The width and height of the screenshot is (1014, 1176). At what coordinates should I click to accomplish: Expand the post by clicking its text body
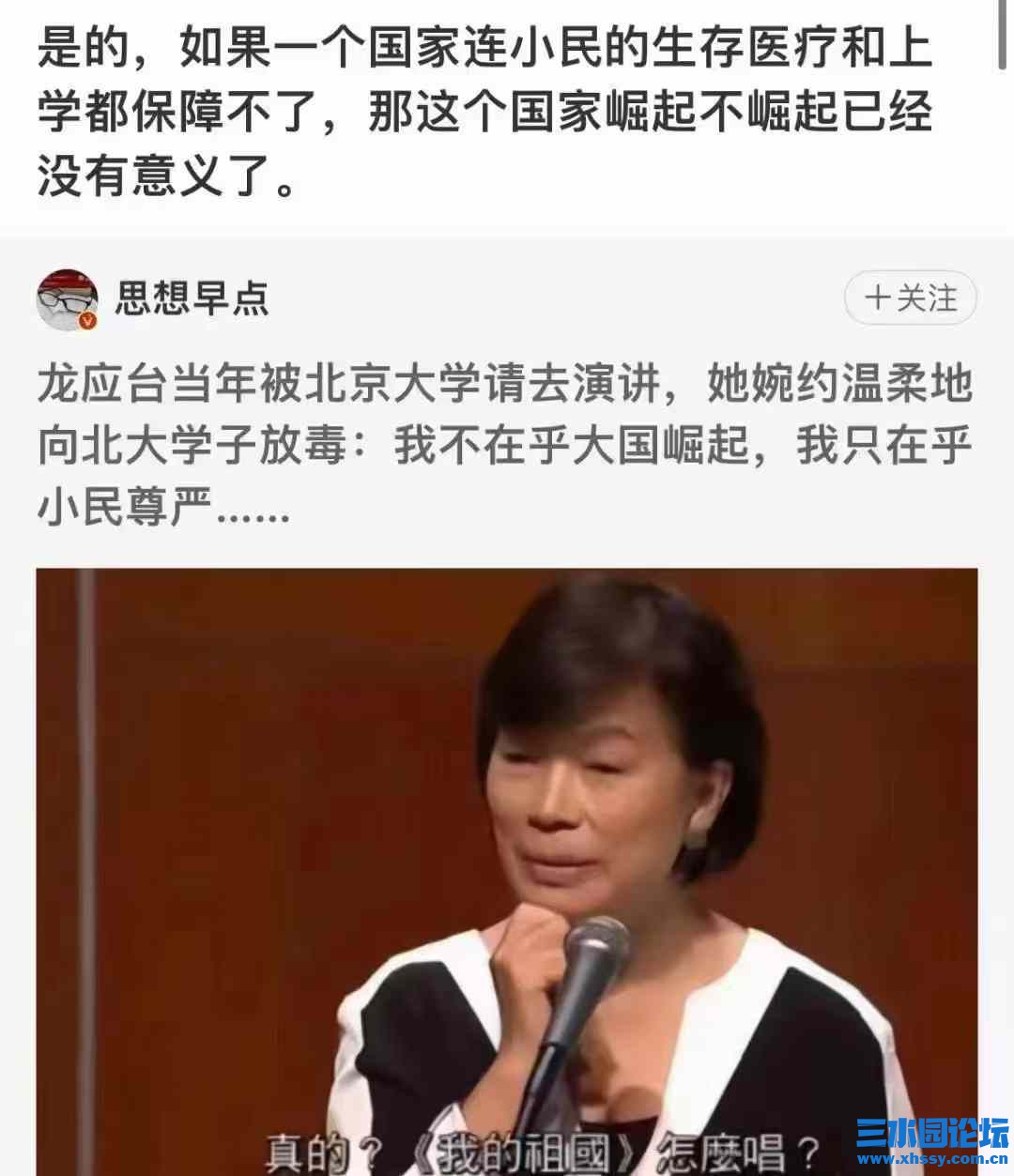(507, 441)
